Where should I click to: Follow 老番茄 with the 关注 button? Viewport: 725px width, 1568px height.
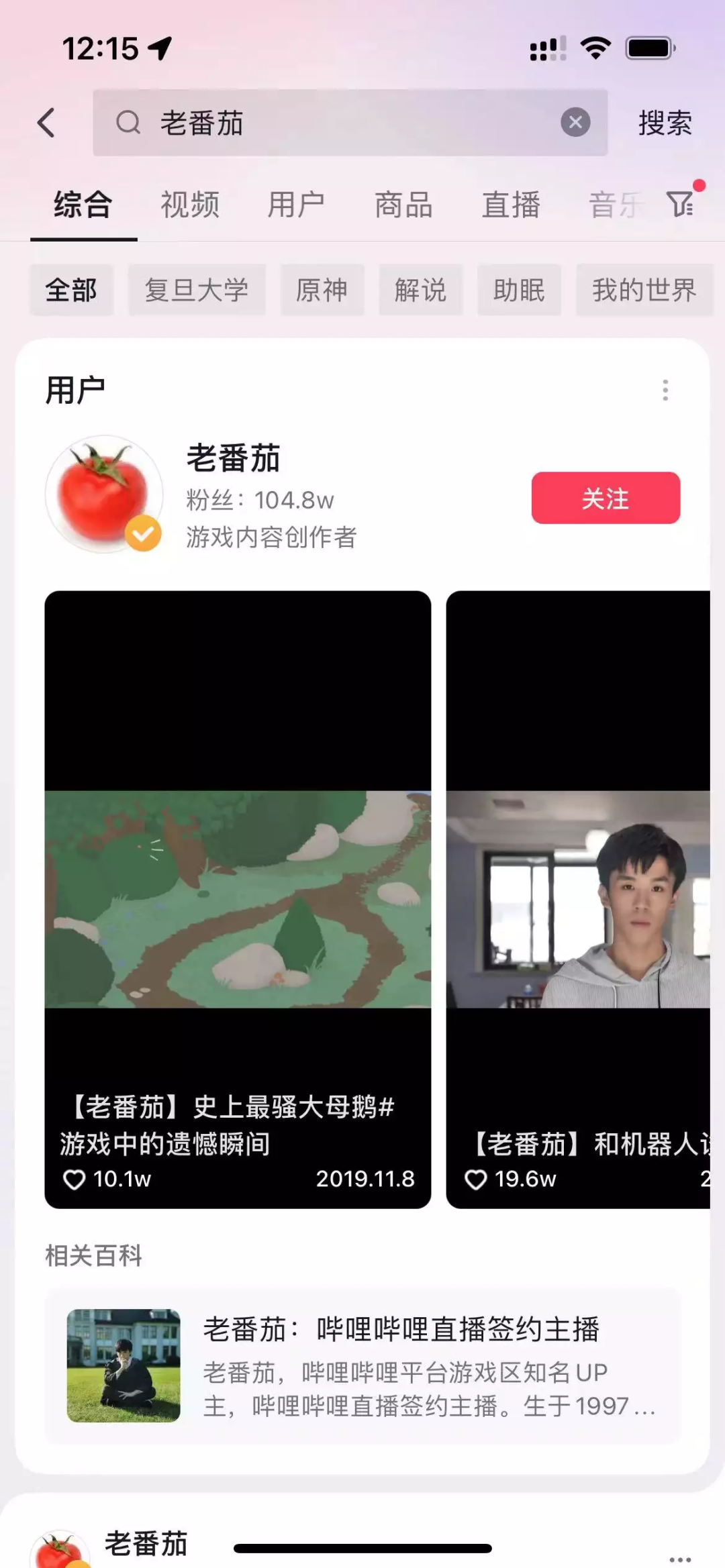click(606, 498)
